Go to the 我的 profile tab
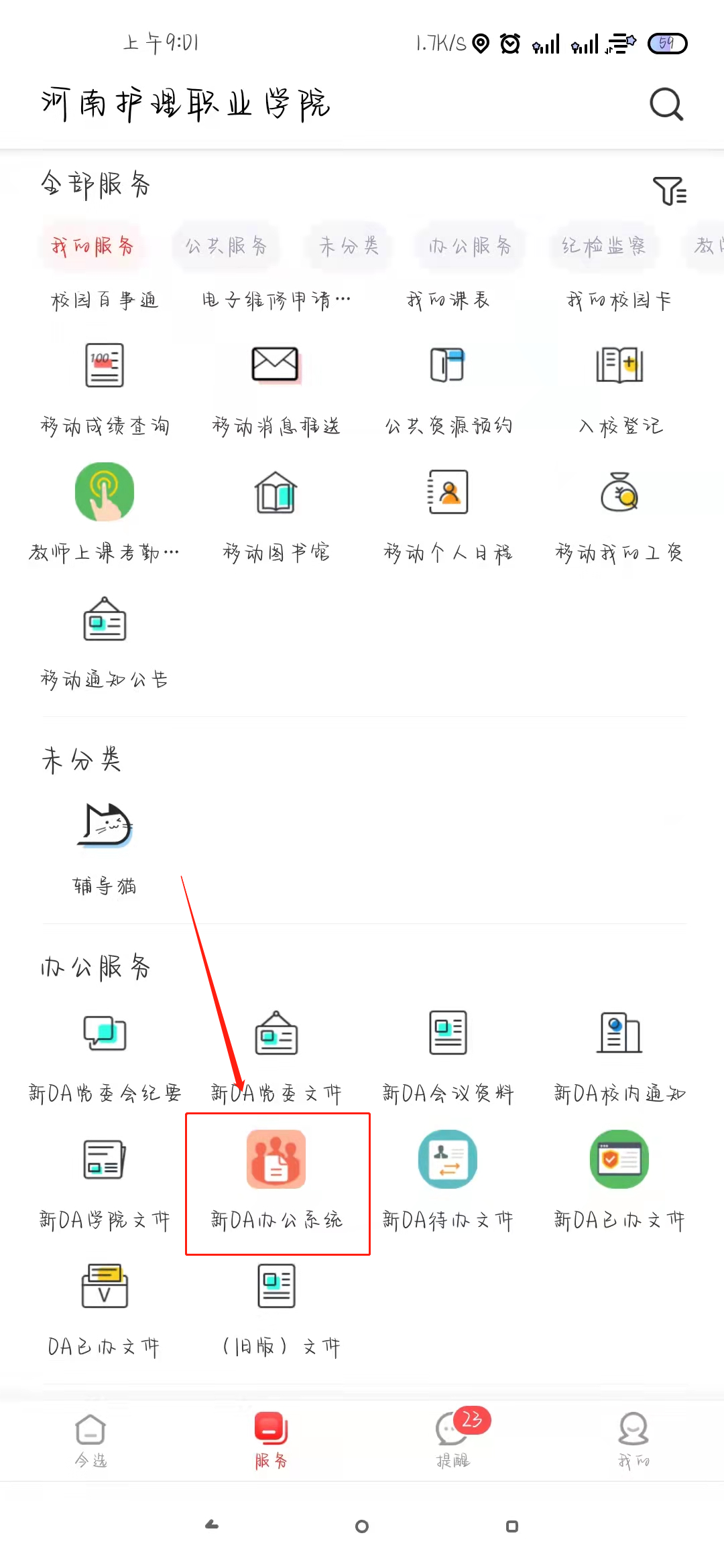The image size is (724, 1568). pyautogui.click(x=633, y=1441)
